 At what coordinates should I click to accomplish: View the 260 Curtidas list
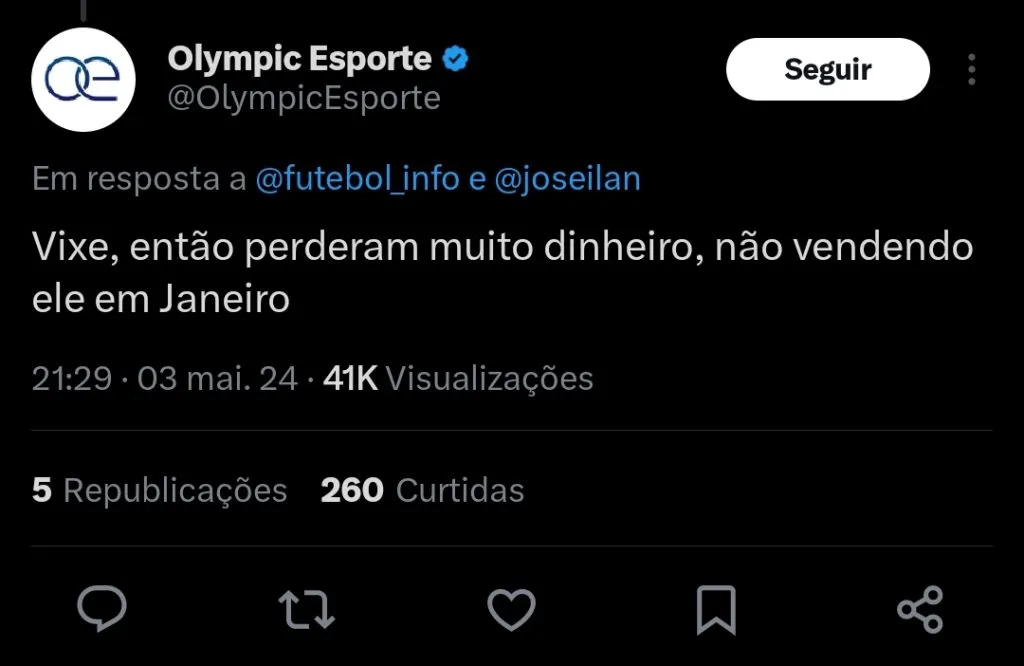coord(422,490)
